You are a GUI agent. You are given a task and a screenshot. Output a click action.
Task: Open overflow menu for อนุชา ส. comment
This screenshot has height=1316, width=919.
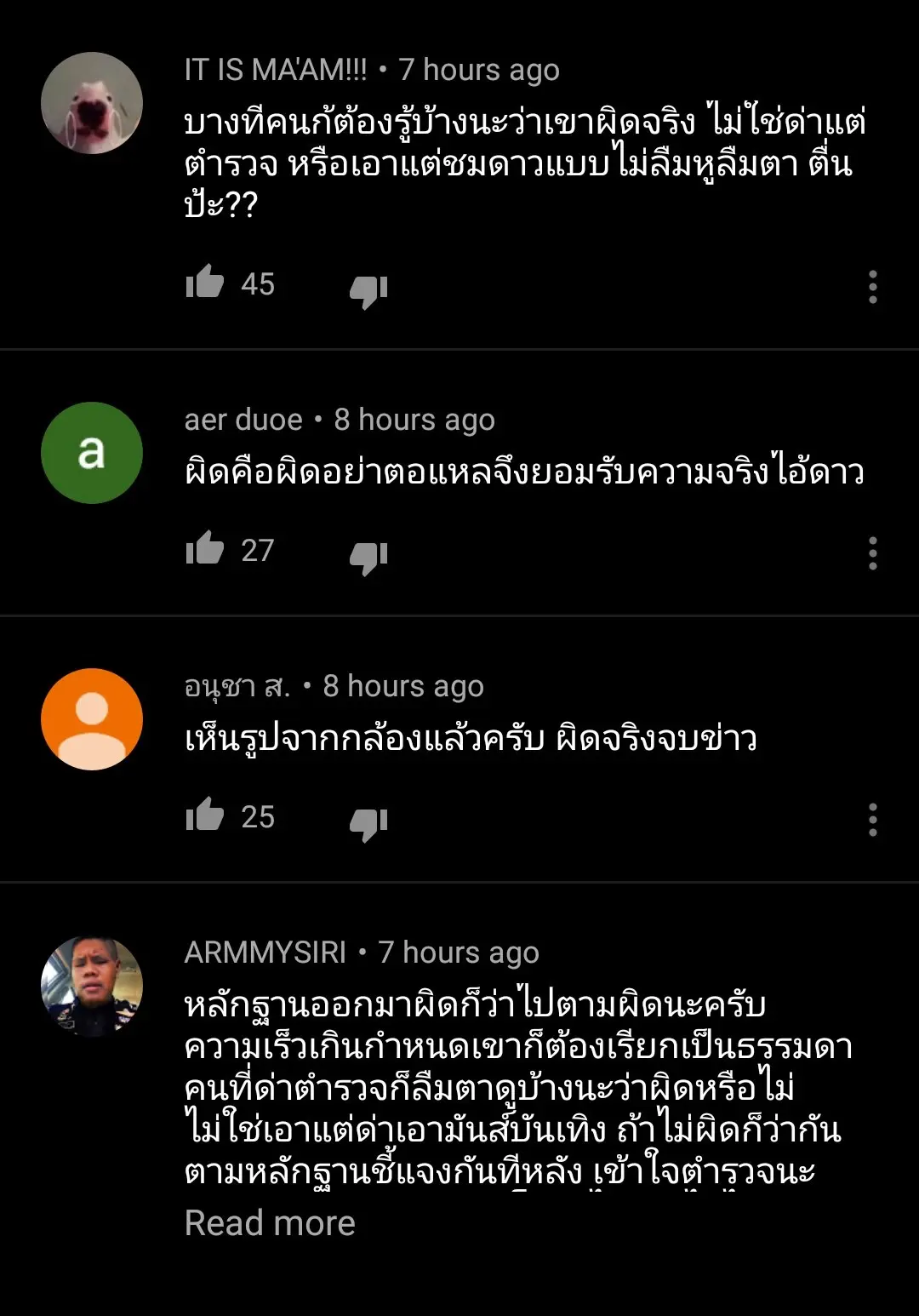pos(872,820)
